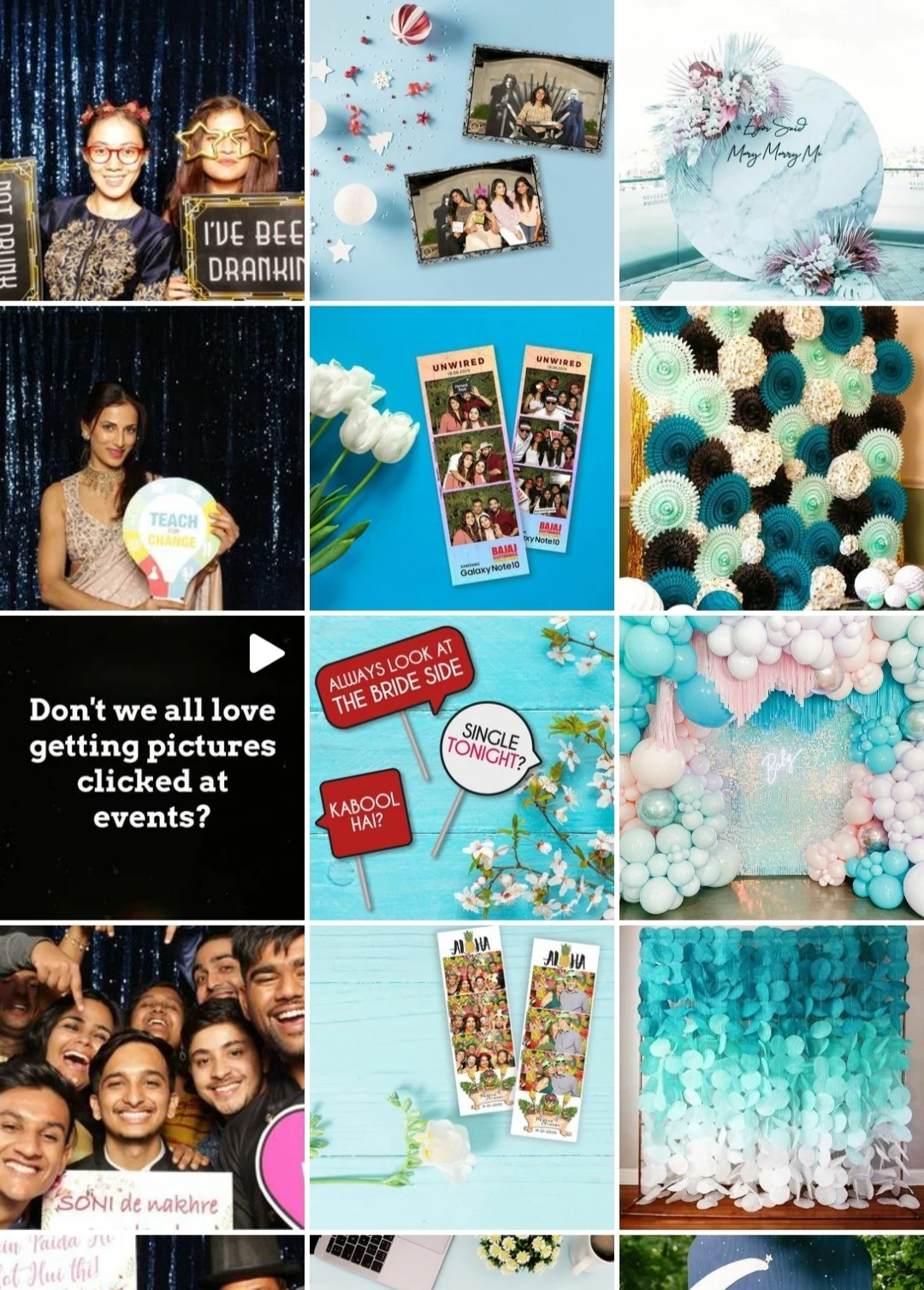The height and width of the screenshot is (1290, 924).
Task: Open the 'Teach for Change' prop photo
Action: coord(151,459)
